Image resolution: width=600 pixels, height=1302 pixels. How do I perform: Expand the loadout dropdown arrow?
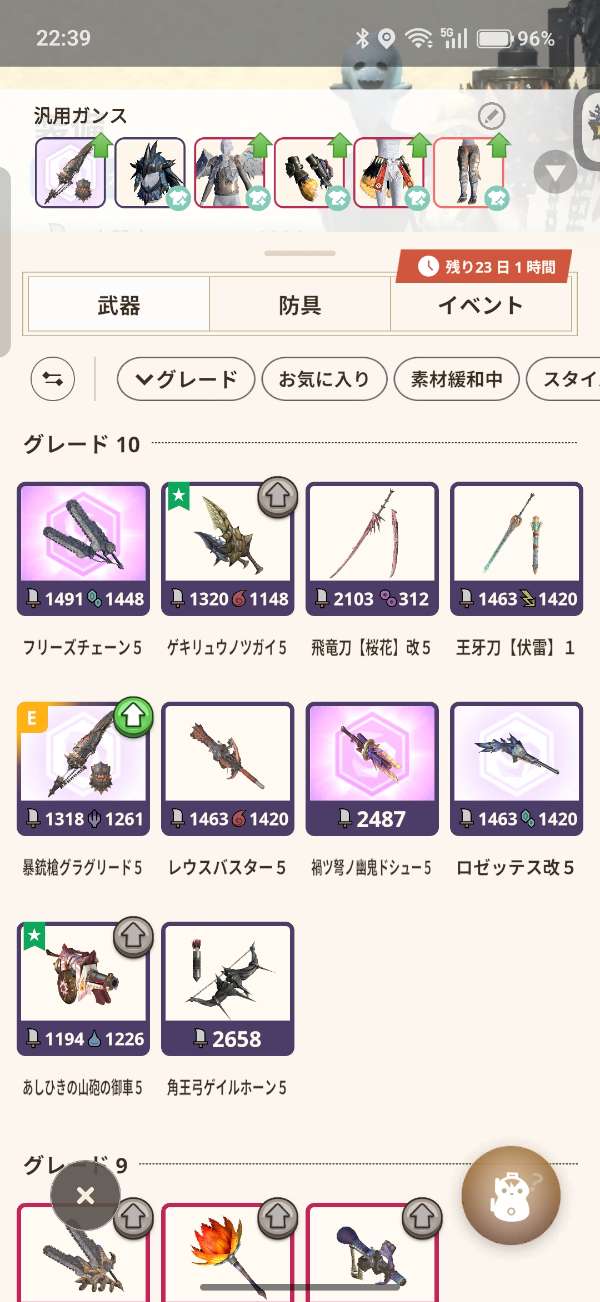556,172
